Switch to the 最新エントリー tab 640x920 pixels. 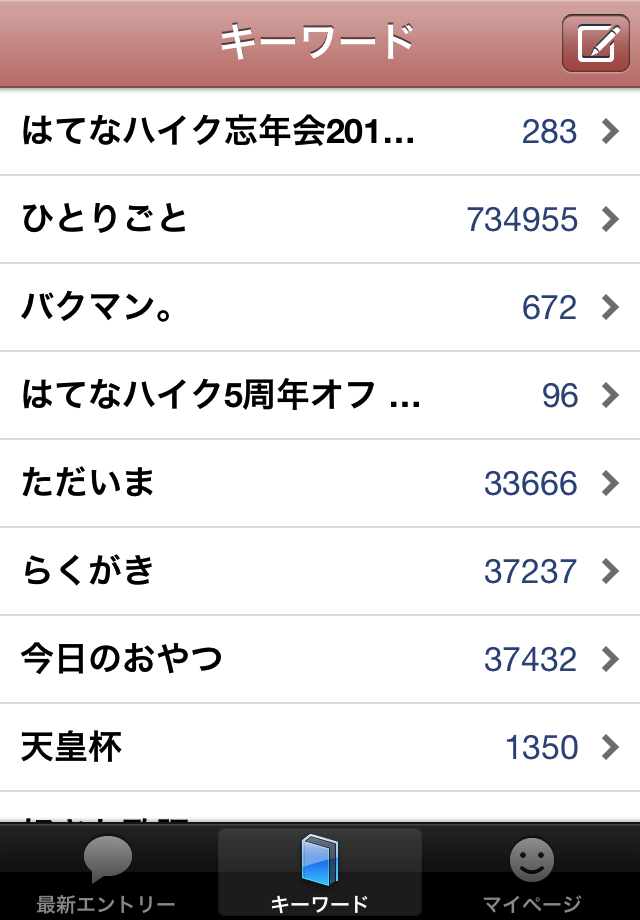tap(107, 874)
